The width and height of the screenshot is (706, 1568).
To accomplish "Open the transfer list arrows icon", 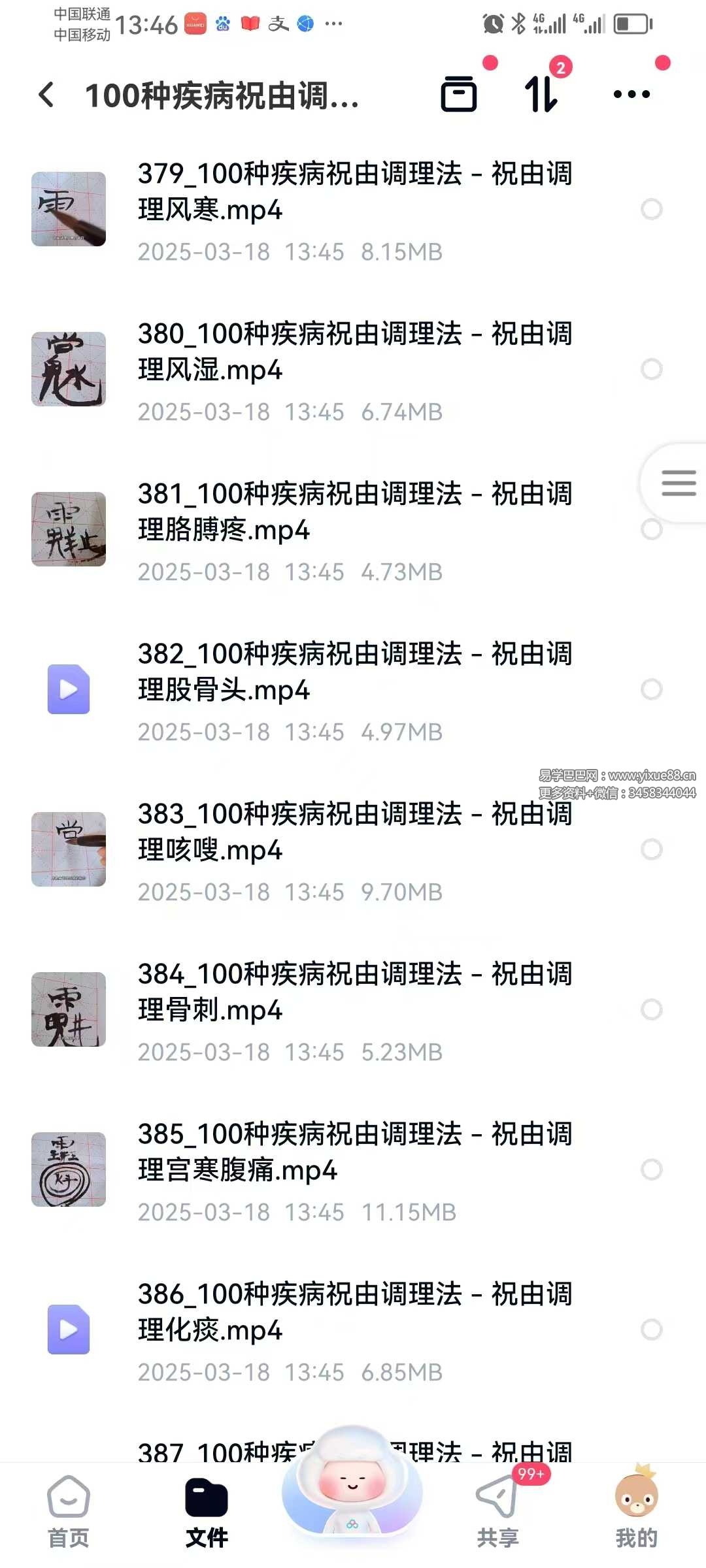I will [541, 95].
